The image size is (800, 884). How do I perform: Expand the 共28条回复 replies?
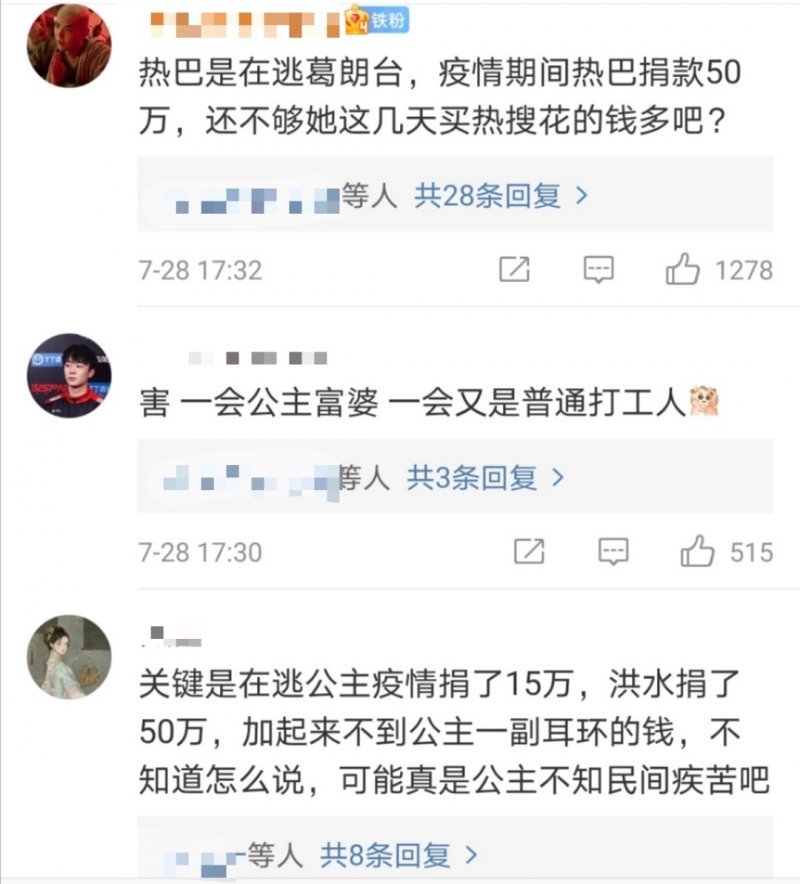501,196
